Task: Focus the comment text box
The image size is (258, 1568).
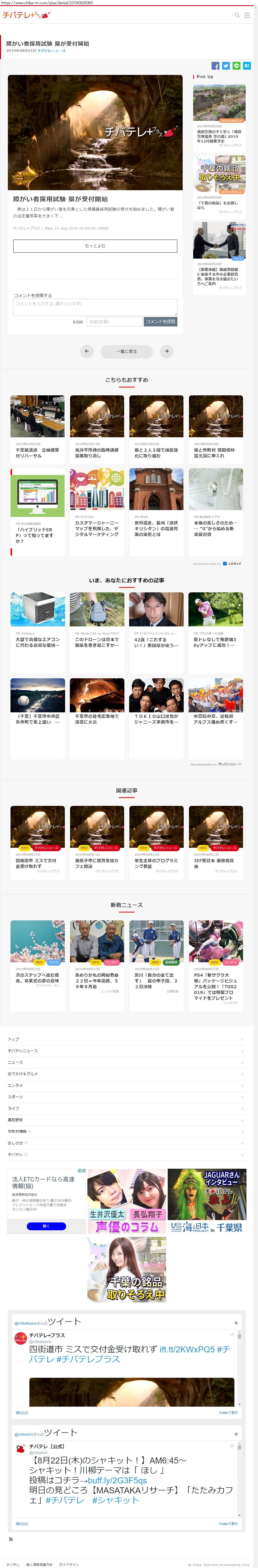Action: coord(95,306)
